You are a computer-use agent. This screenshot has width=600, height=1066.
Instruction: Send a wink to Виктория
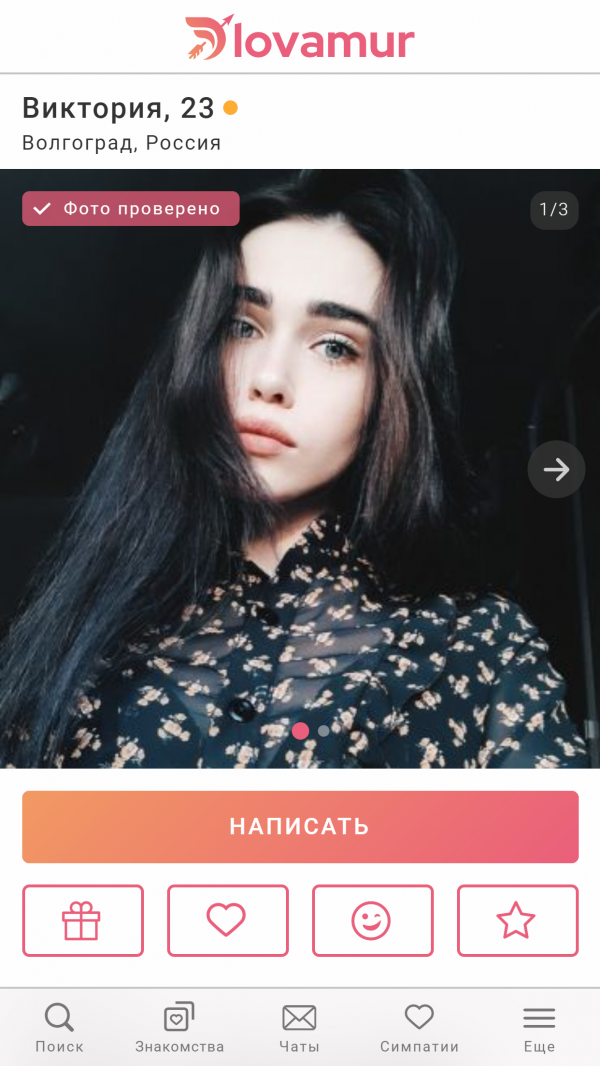click(372, 921)
